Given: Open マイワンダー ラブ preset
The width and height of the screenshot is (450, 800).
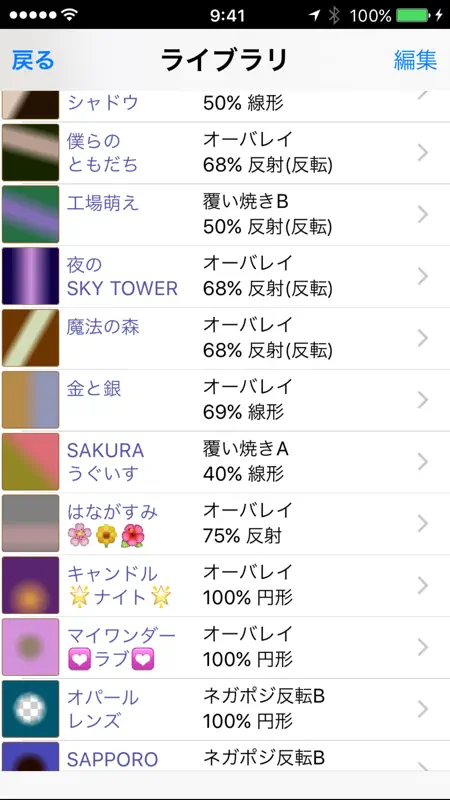Looking at the screenshot, I should [x=225, y=647].
